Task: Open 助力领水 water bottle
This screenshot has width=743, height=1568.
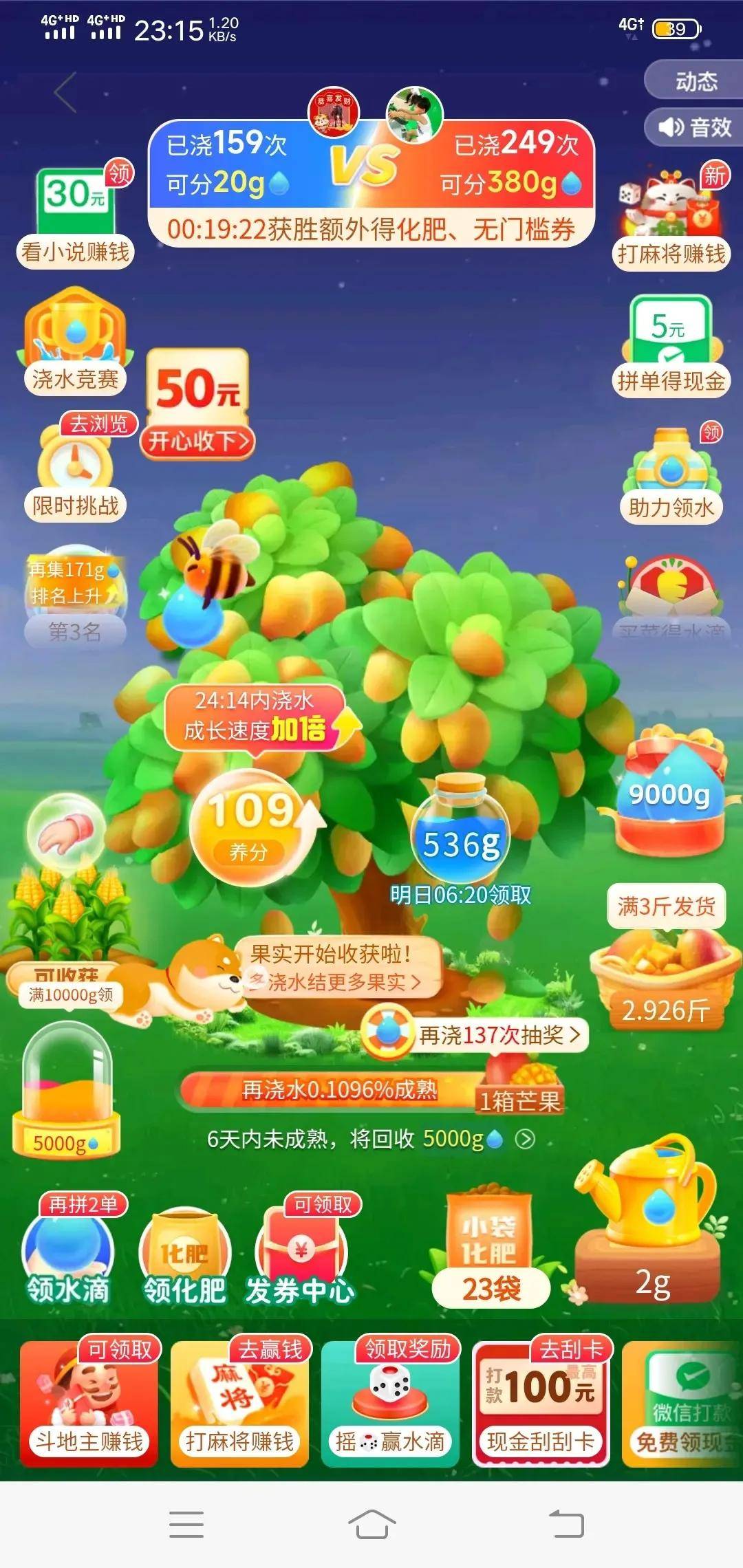Action: coord(671,476)
